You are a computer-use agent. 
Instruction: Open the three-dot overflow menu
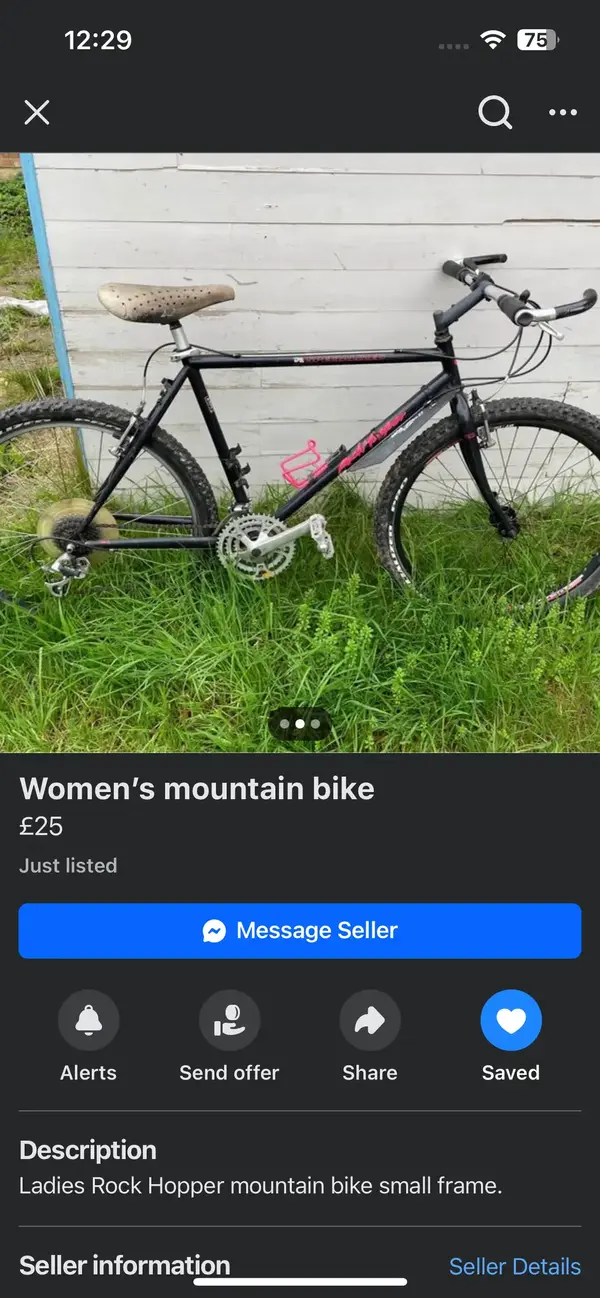click(563, 113)
